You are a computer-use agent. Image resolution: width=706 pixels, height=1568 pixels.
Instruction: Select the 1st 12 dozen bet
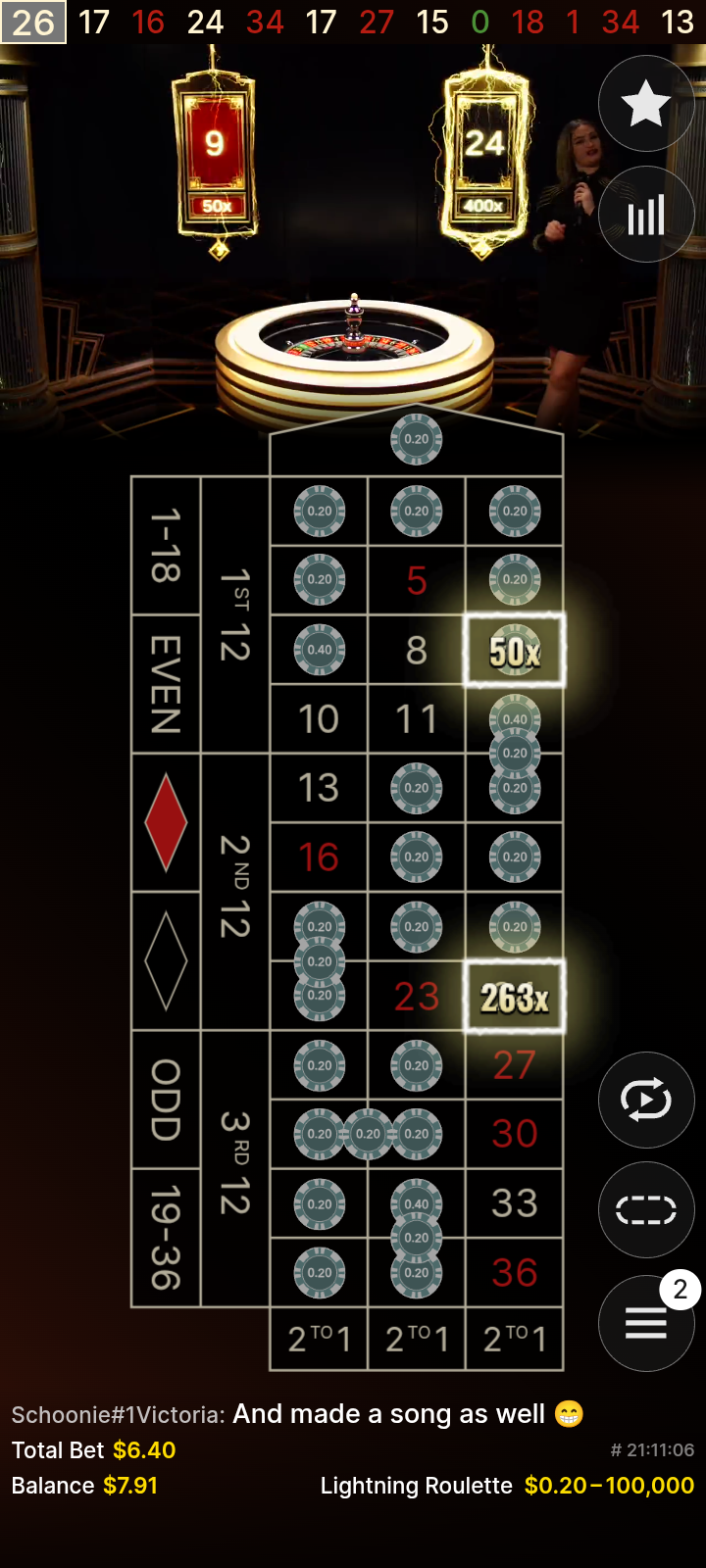235,615
